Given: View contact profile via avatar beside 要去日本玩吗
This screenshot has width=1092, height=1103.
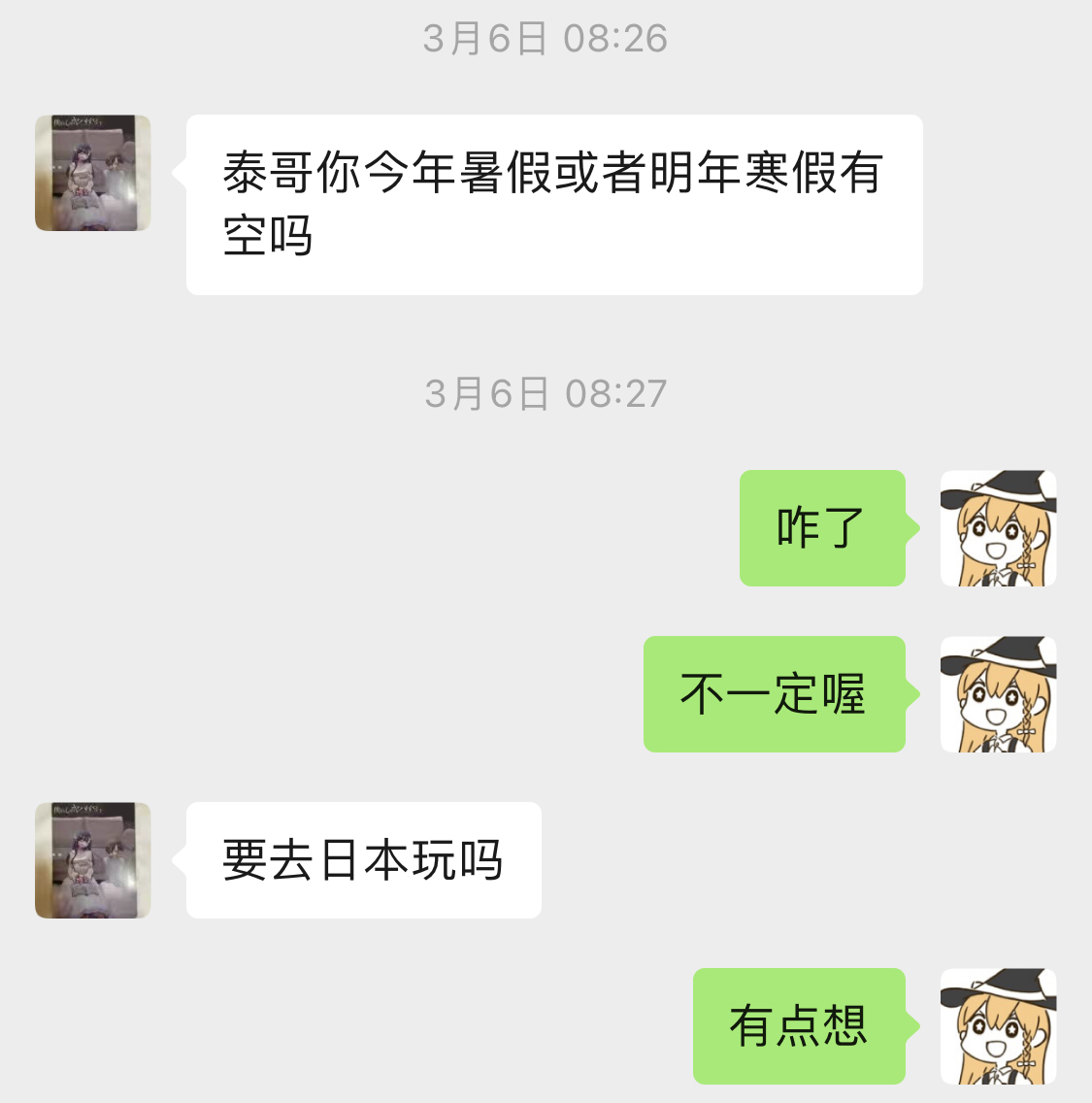Looking at the screenshot, I should click(93, 860).
